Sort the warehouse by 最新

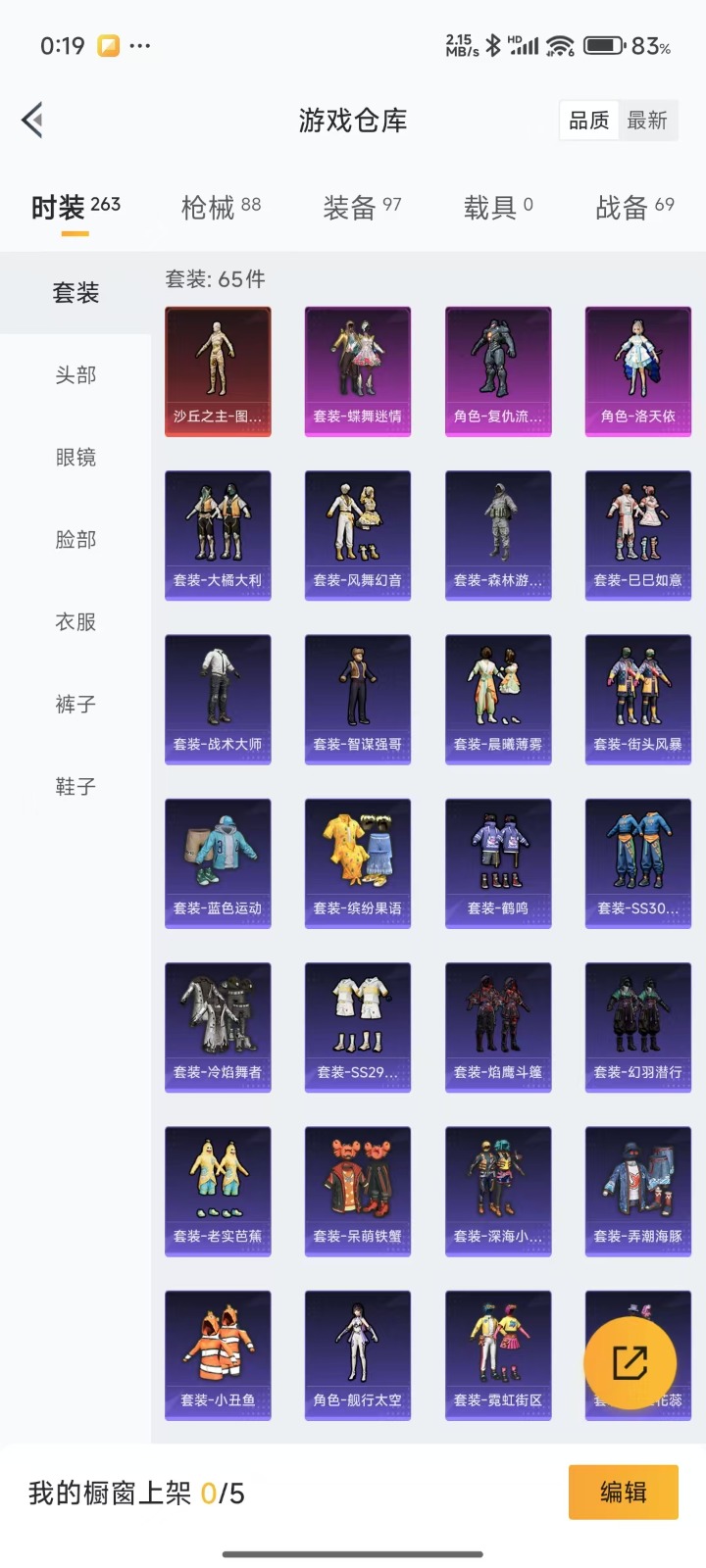[647, 121]
